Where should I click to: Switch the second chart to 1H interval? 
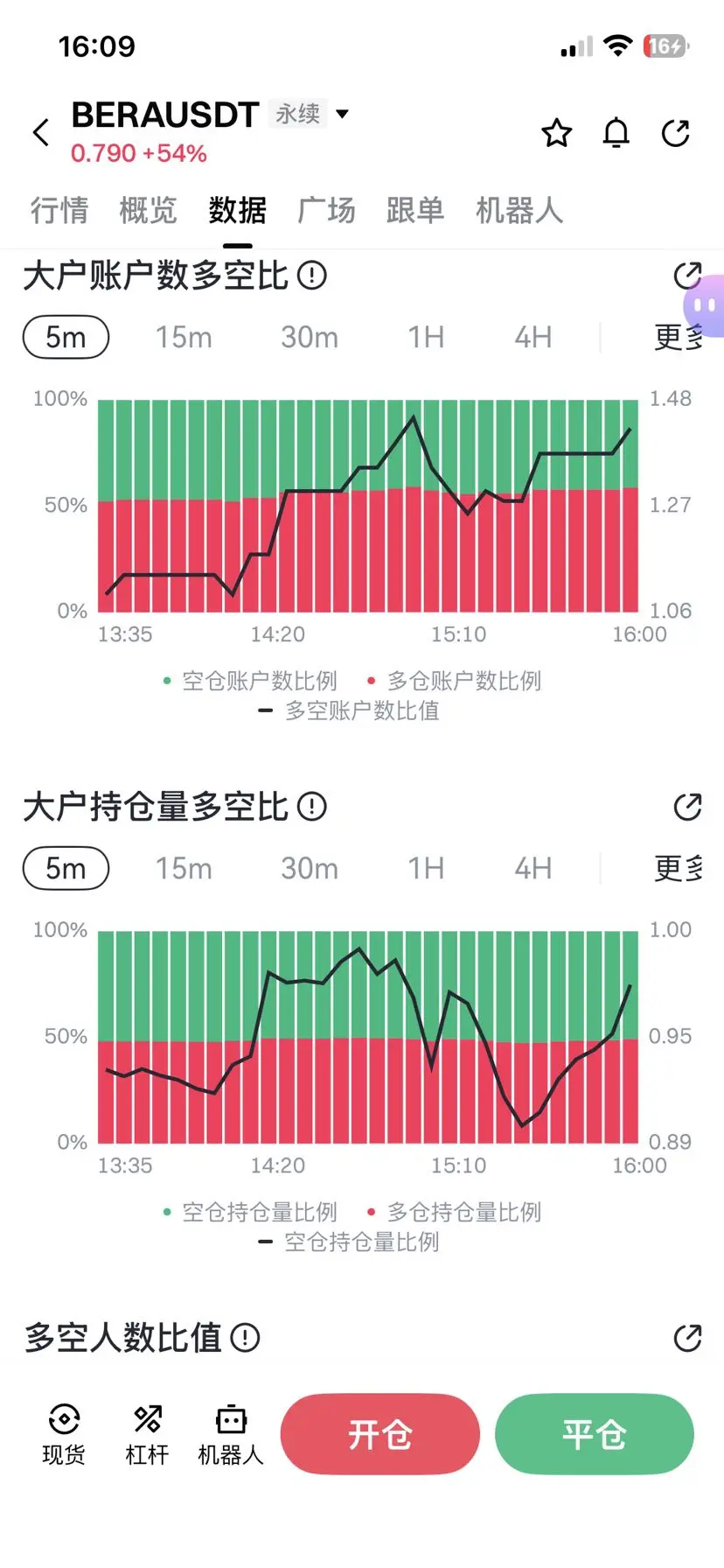[425, 868]
